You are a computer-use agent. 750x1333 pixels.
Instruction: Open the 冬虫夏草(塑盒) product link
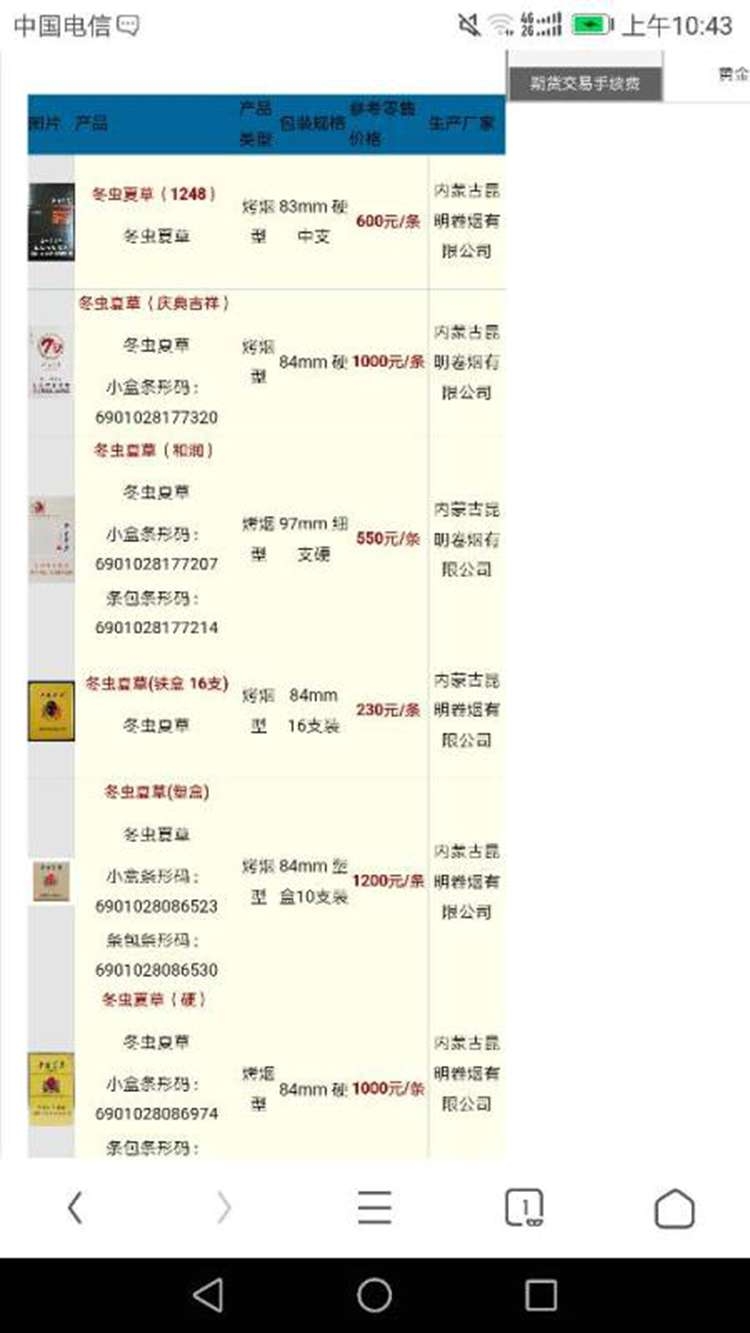(x=157, y=792)
